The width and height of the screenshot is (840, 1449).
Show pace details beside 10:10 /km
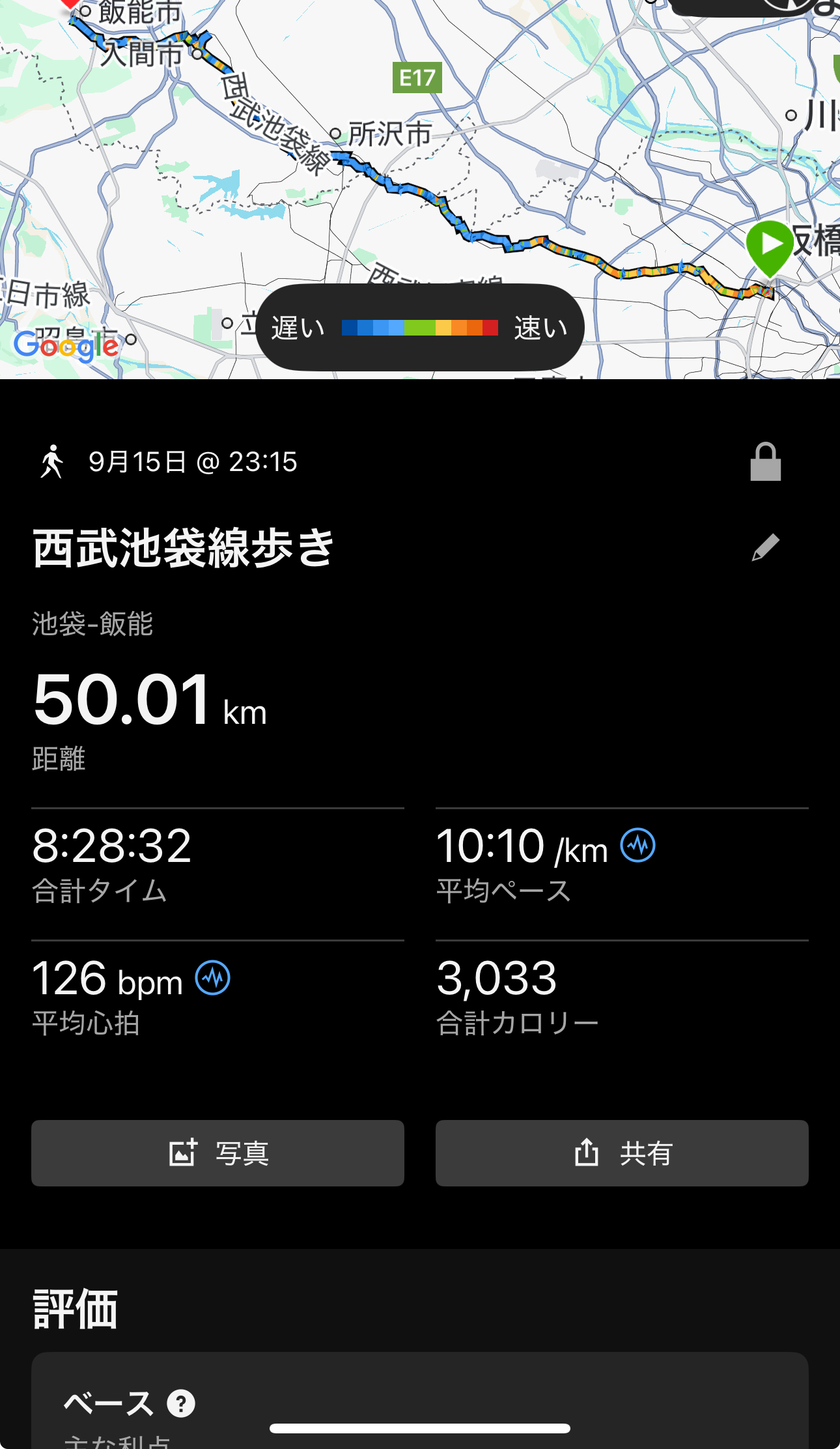coord(637,845)
